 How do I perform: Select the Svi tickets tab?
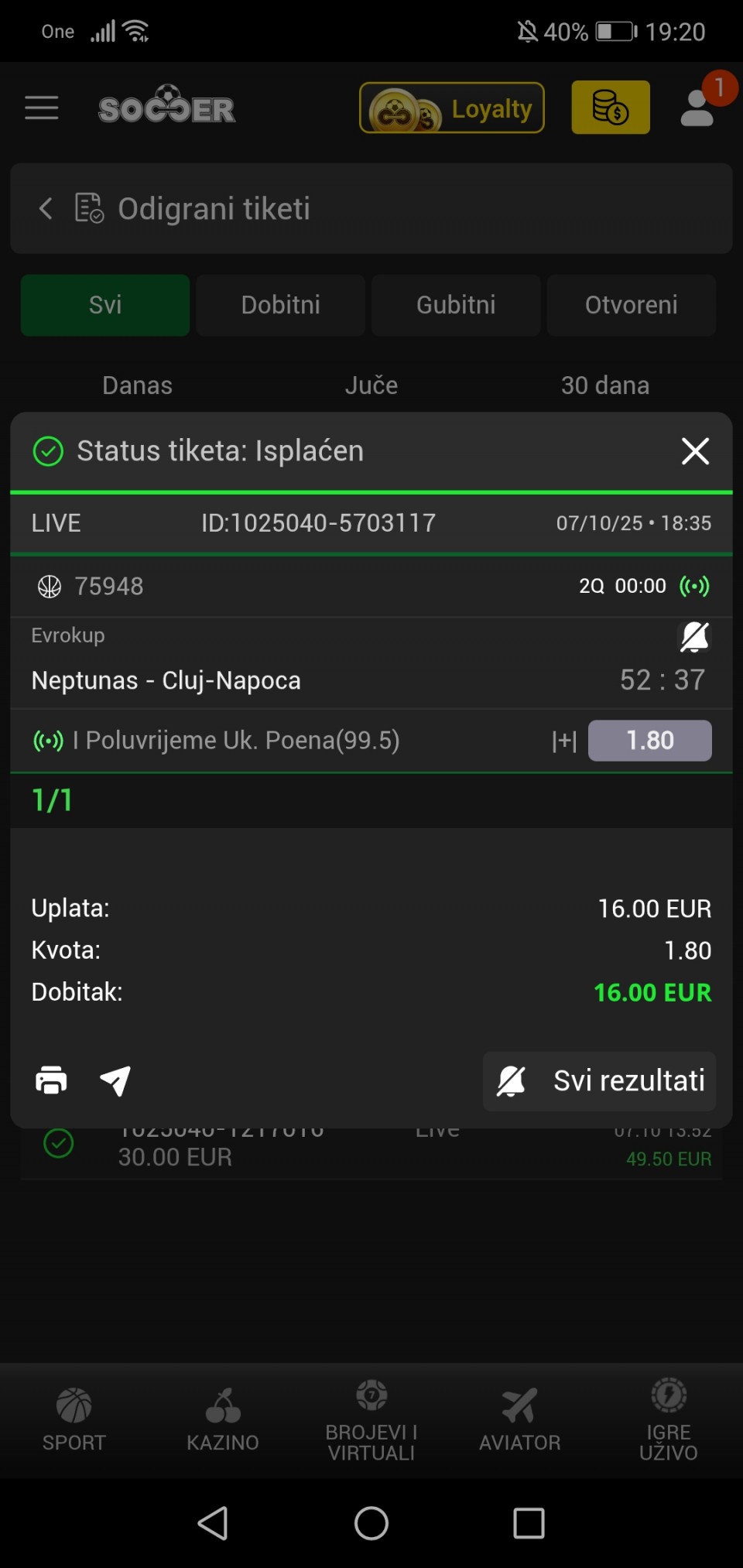(x=105, y=305)
